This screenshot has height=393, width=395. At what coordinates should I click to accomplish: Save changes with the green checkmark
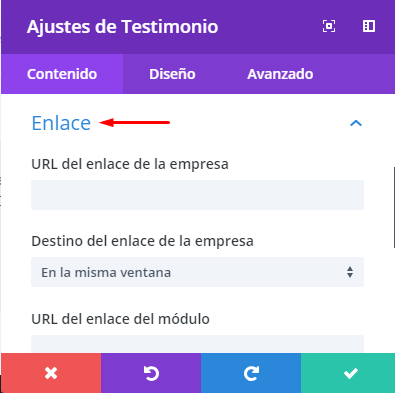(348, 373)
